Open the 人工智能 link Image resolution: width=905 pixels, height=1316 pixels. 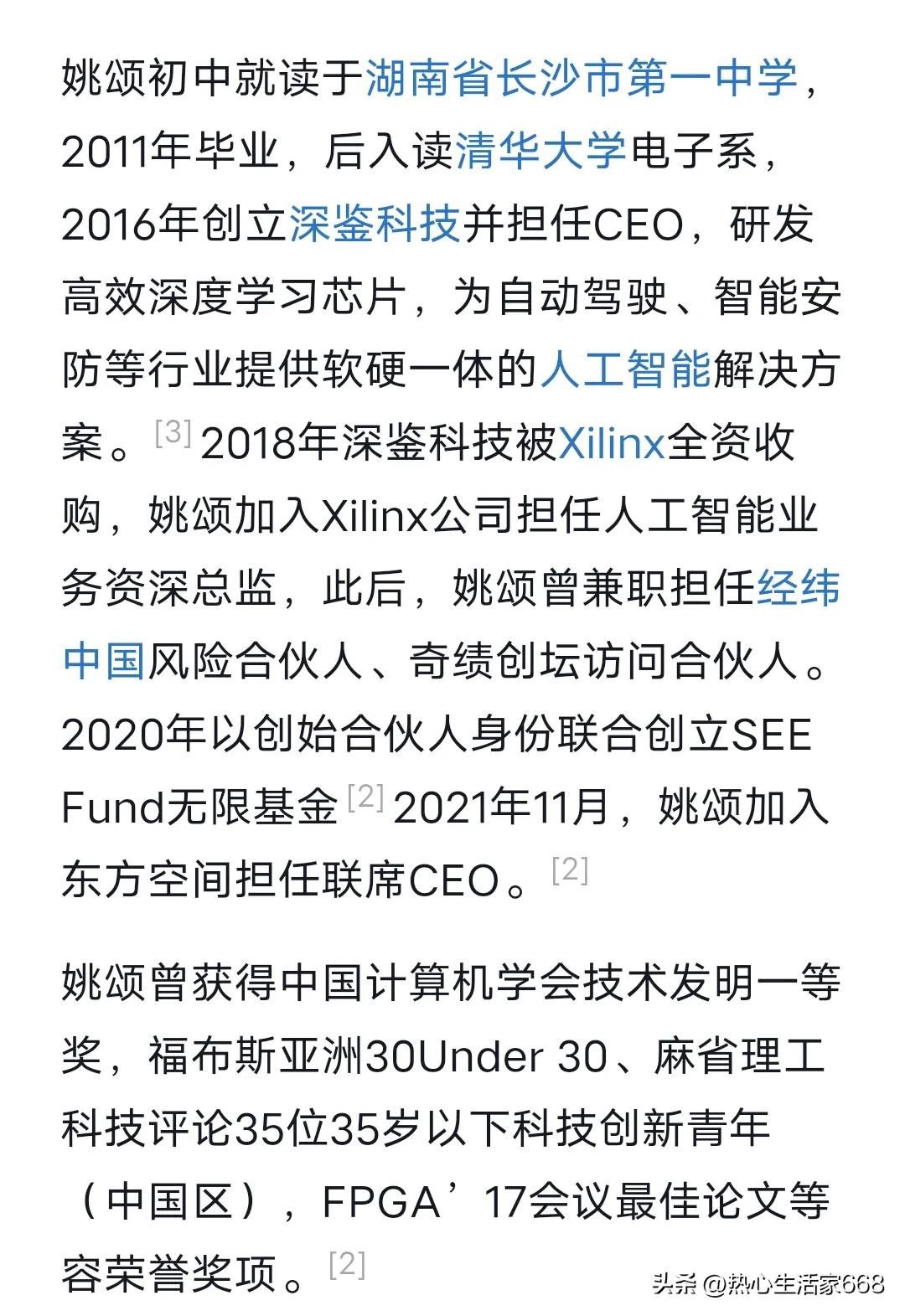click(x=625, y=369)
